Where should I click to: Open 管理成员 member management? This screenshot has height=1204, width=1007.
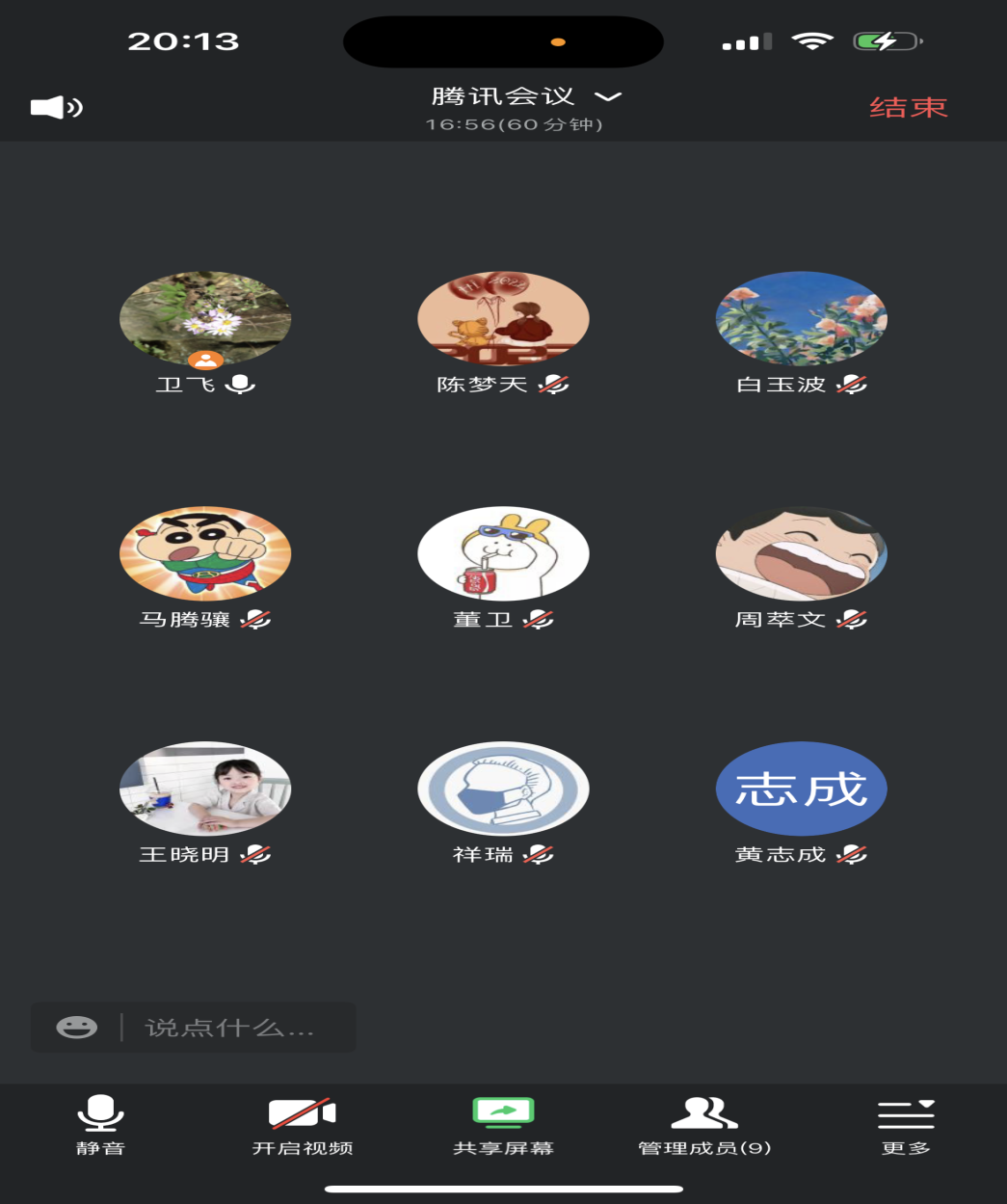tap(704, 1124)
